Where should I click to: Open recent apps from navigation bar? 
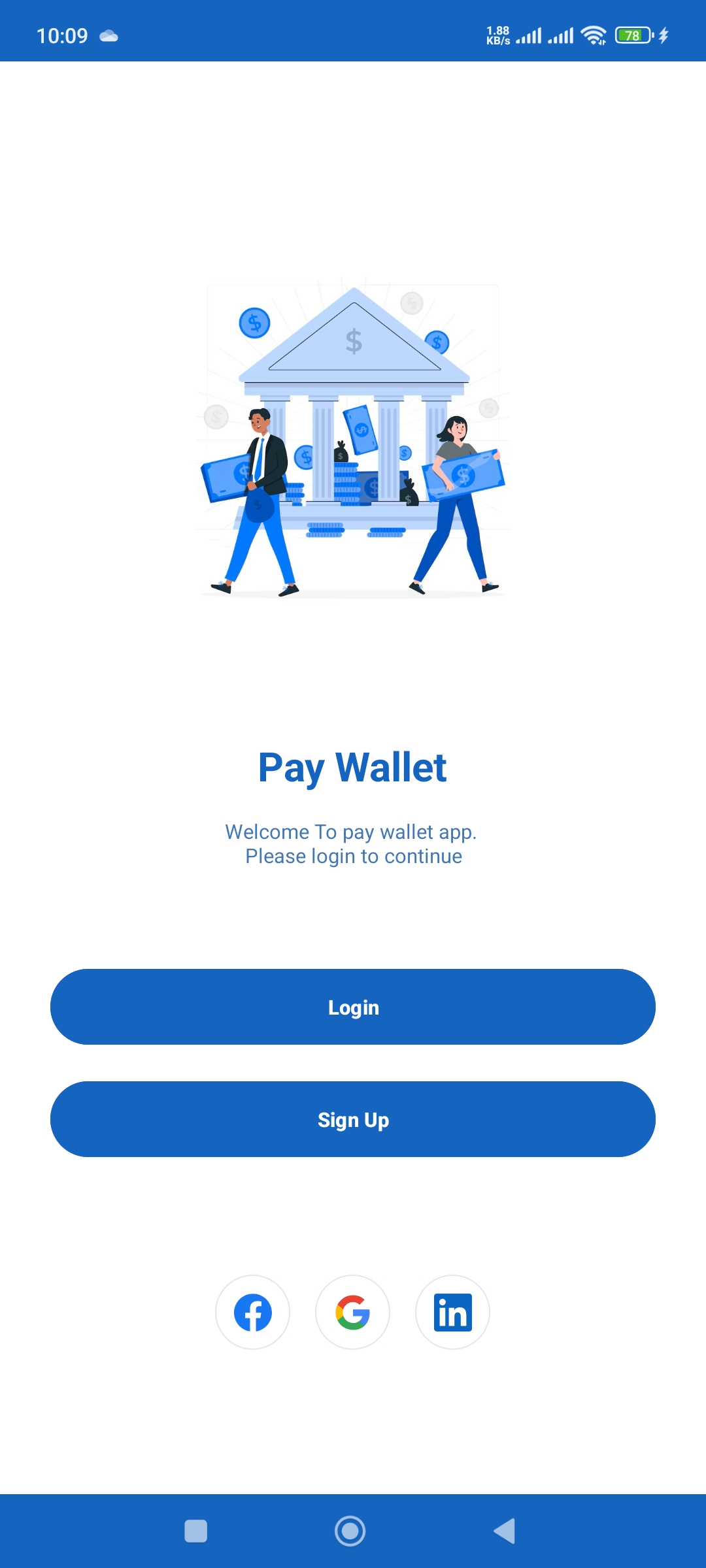[x=196, y=1531]
